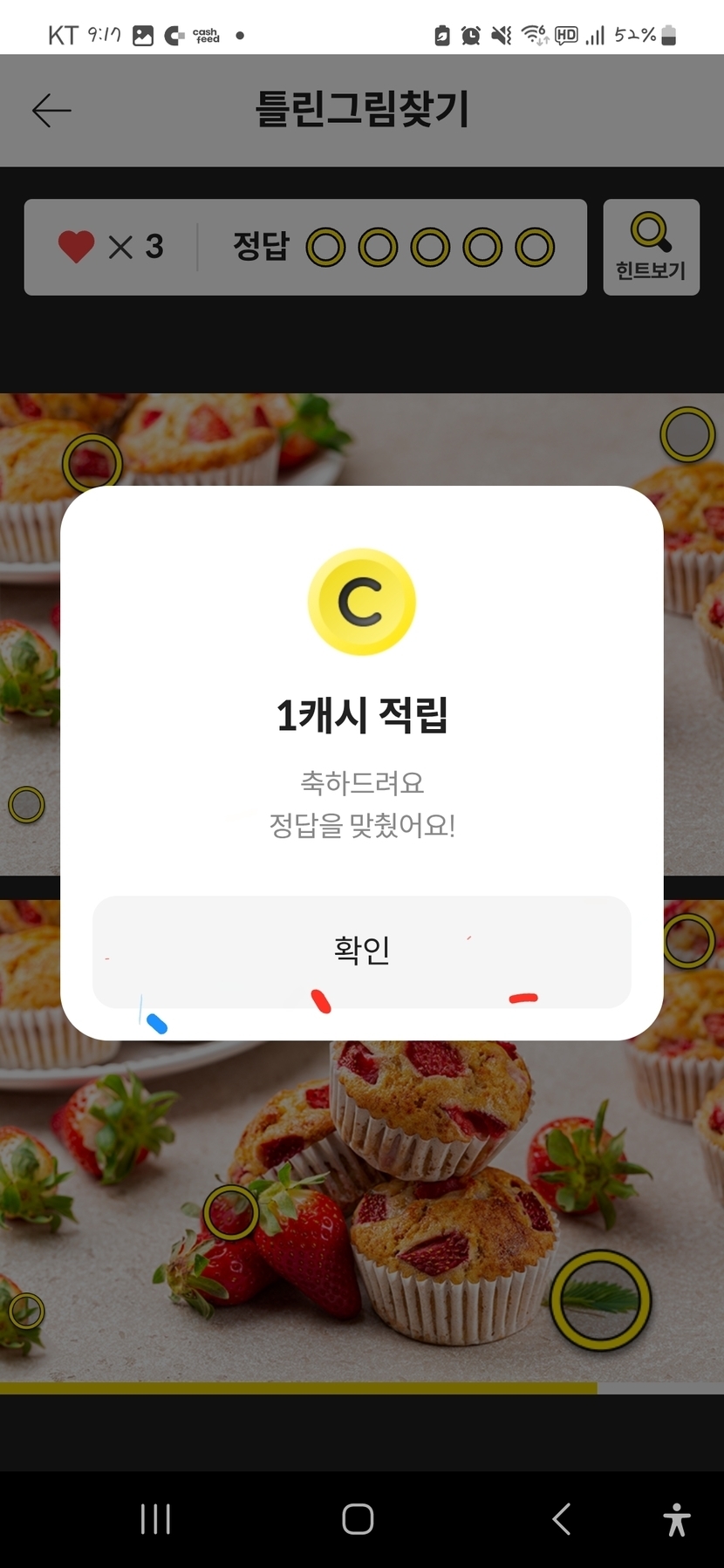Image resolution: width=724 pixels, height=1568 pixels.
Task: Confirm the reward with 확인 button
Action: point(361,951)
